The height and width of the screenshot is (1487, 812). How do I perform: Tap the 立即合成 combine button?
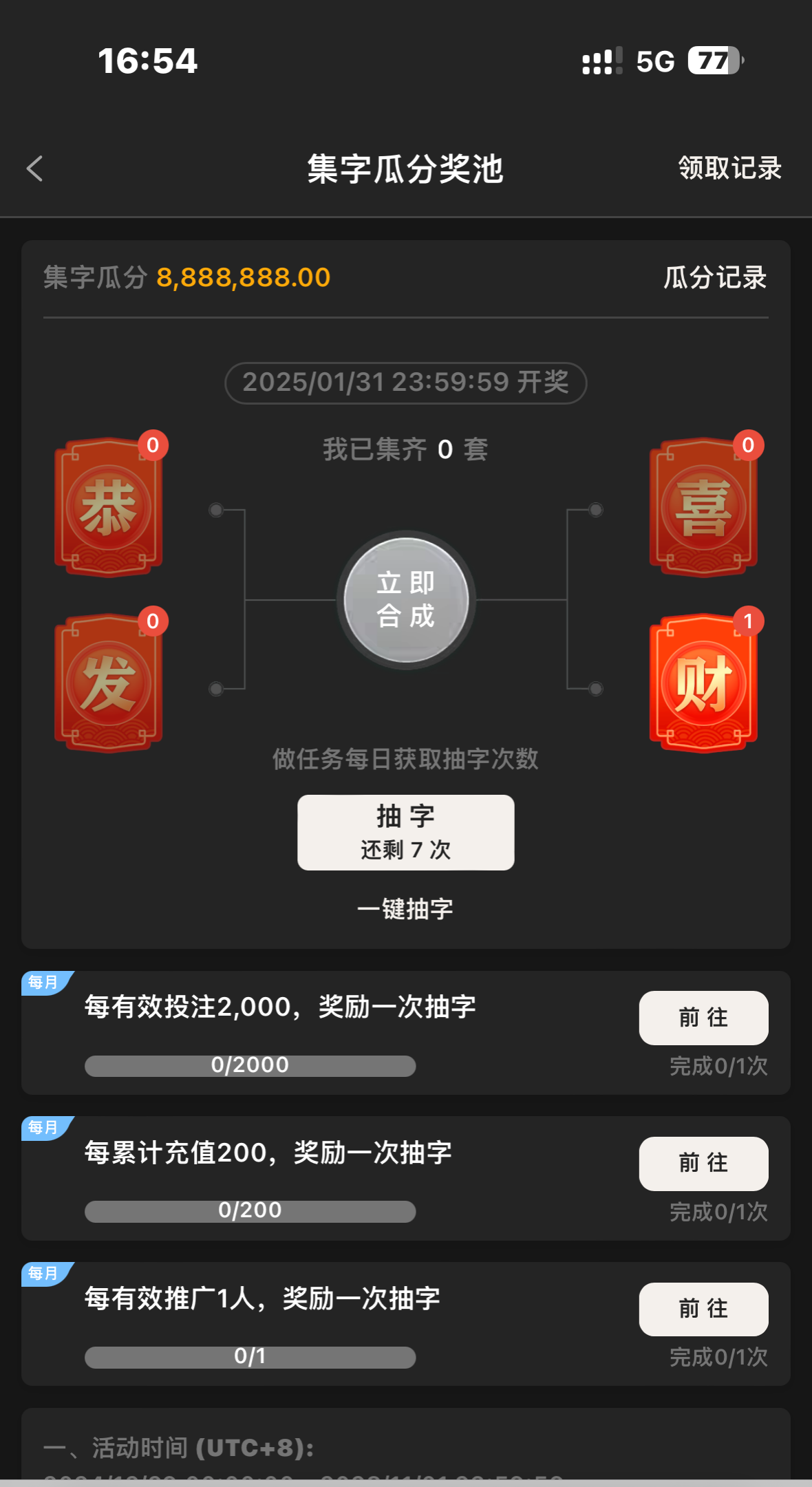point(406,600)
